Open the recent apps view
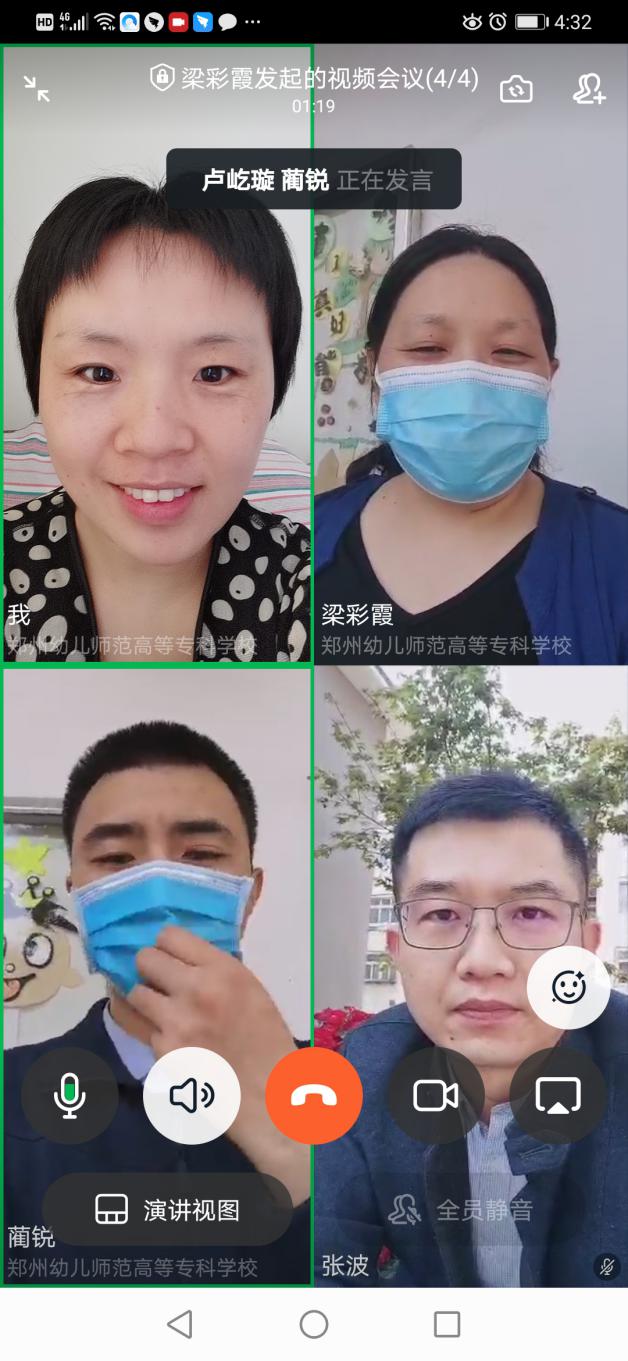The width and height of the screenshot is (628, 1361). pos(447,1325)
